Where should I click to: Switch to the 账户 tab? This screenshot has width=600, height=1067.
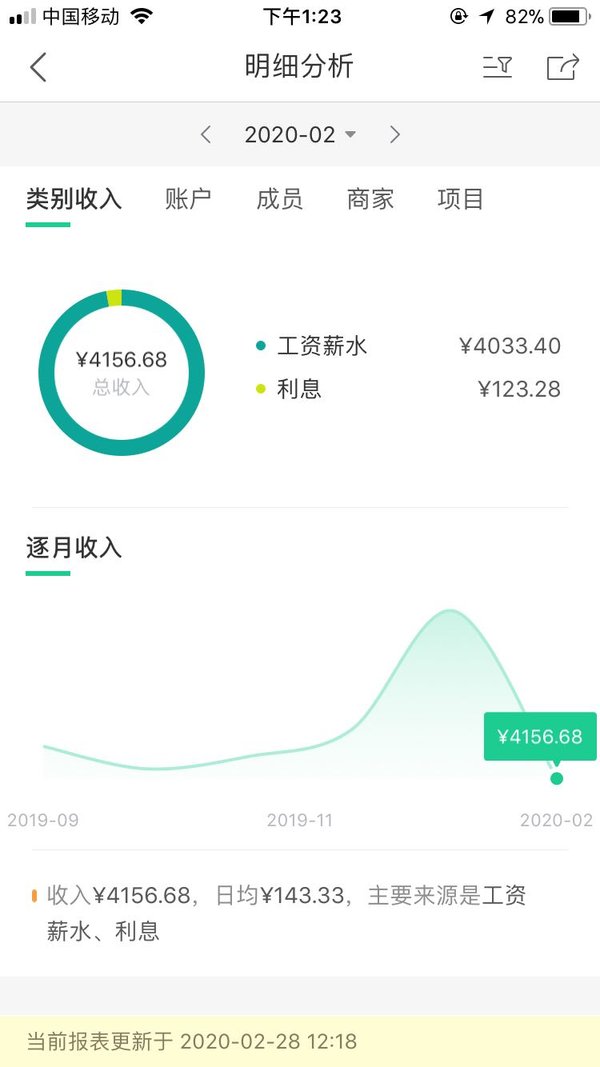point(188,199)
